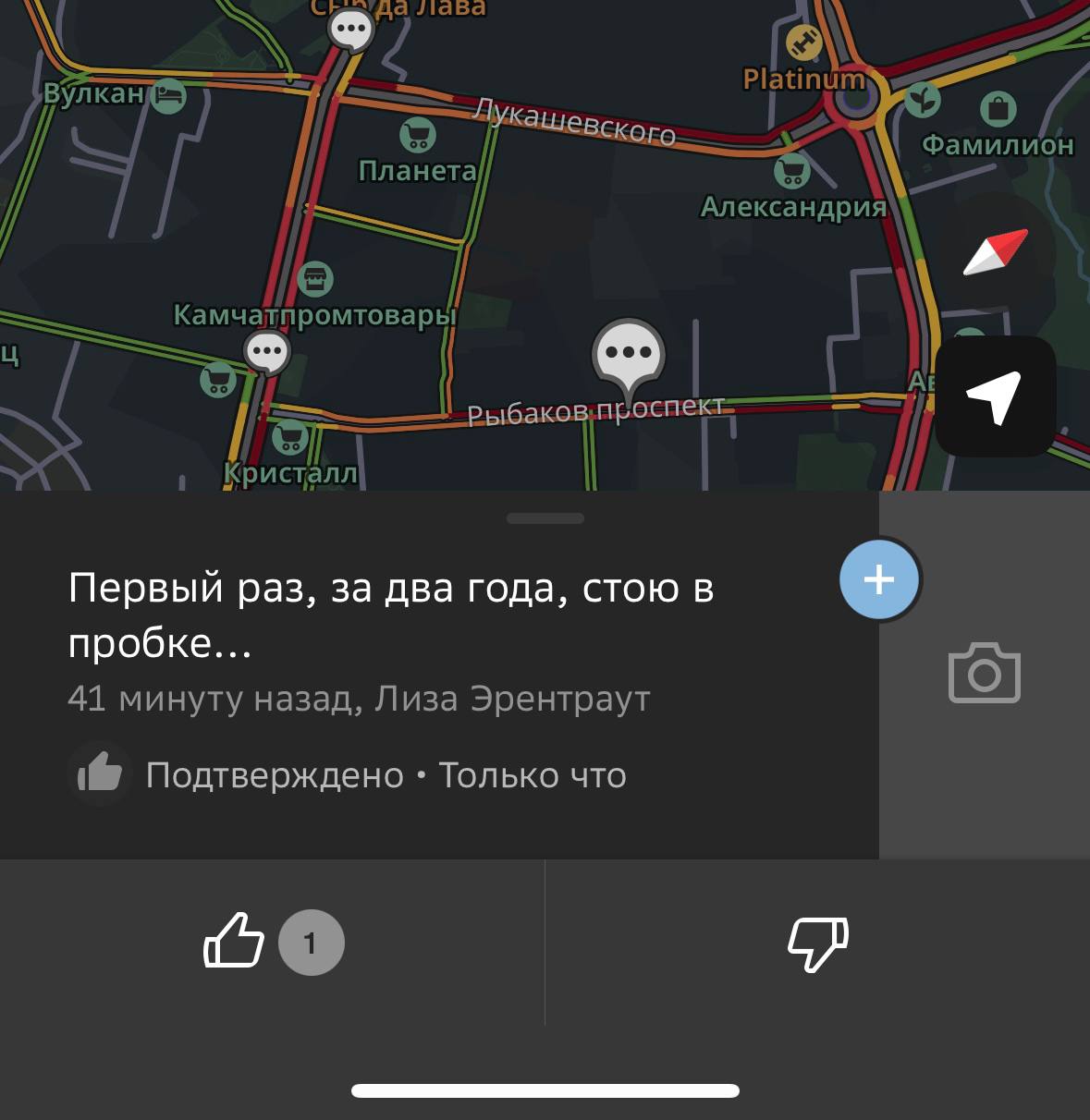1090x1120 pixels.
Task: Dislike the traffic comment with thumbs down
Action: (817, 943)
